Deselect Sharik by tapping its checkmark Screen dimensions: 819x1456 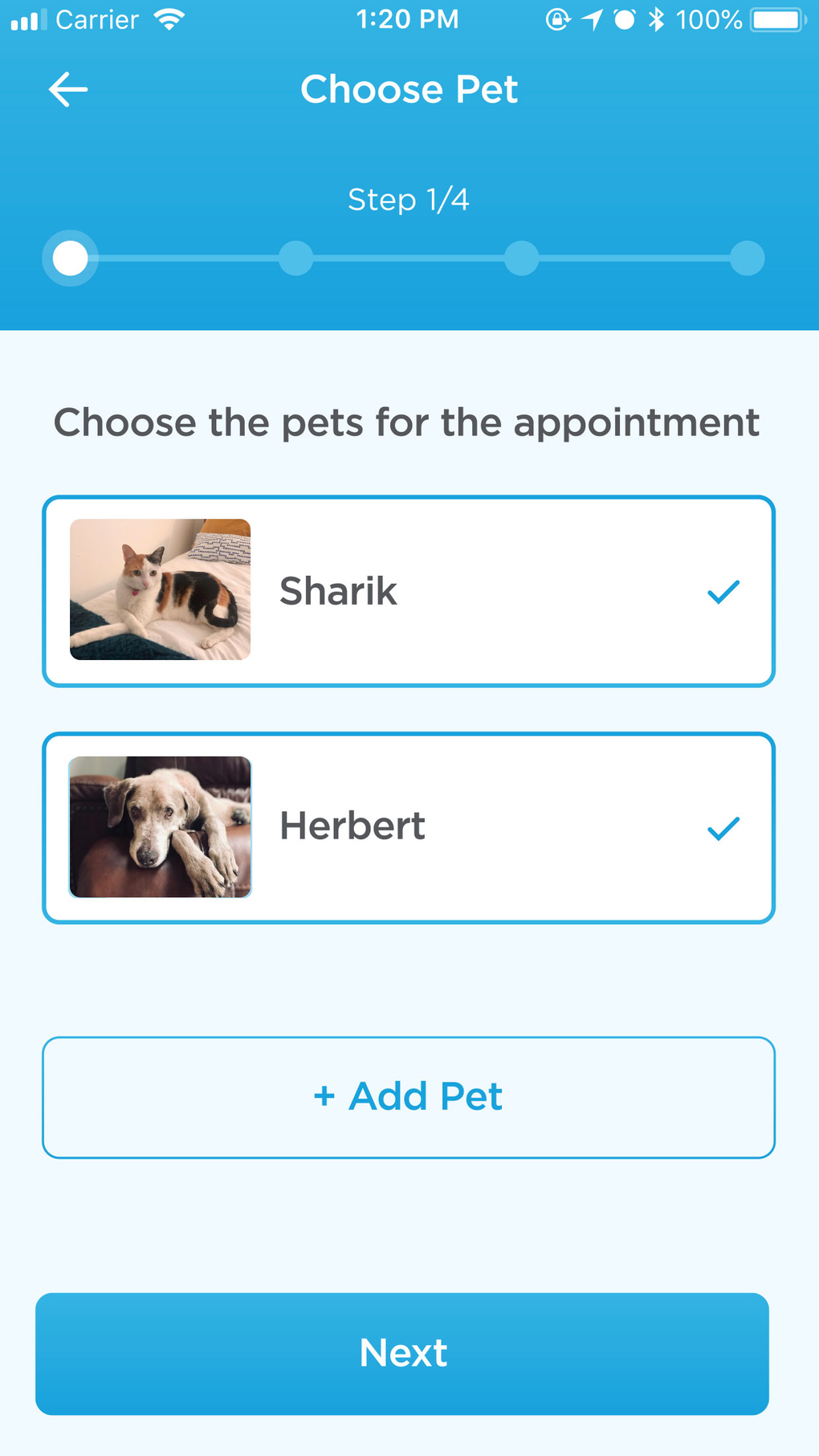pyautogui.click(x=722, y=591)
